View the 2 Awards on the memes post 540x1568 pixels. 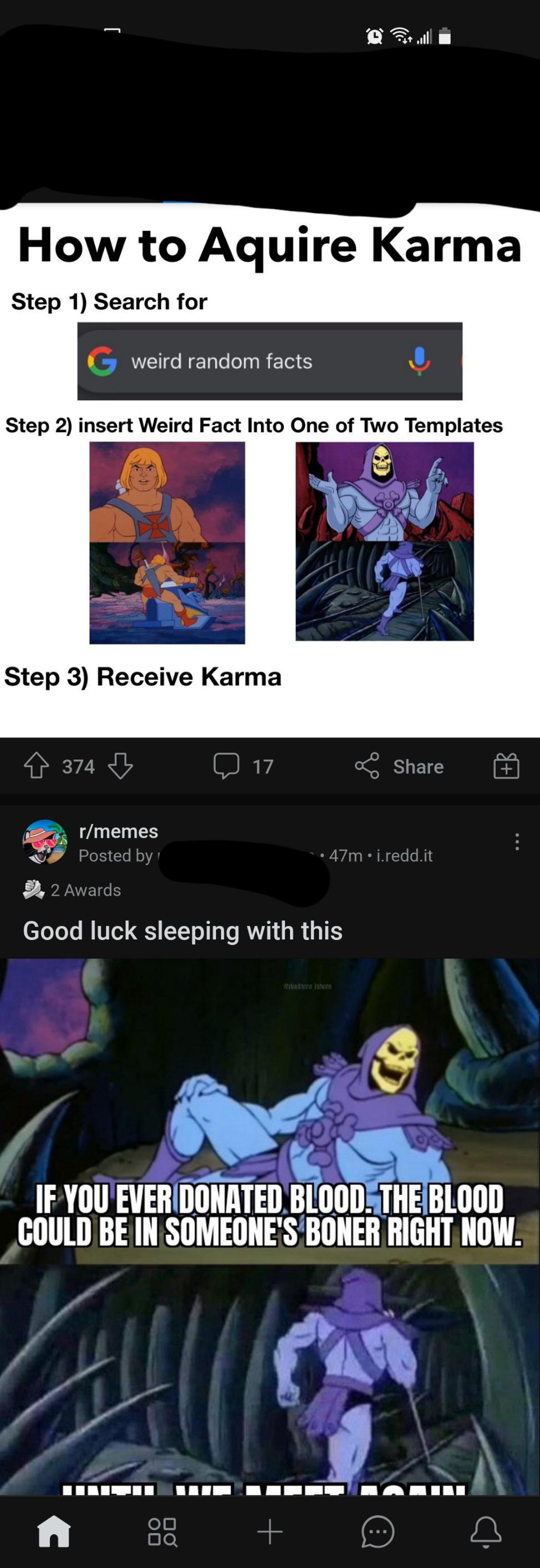click(73, 890)
